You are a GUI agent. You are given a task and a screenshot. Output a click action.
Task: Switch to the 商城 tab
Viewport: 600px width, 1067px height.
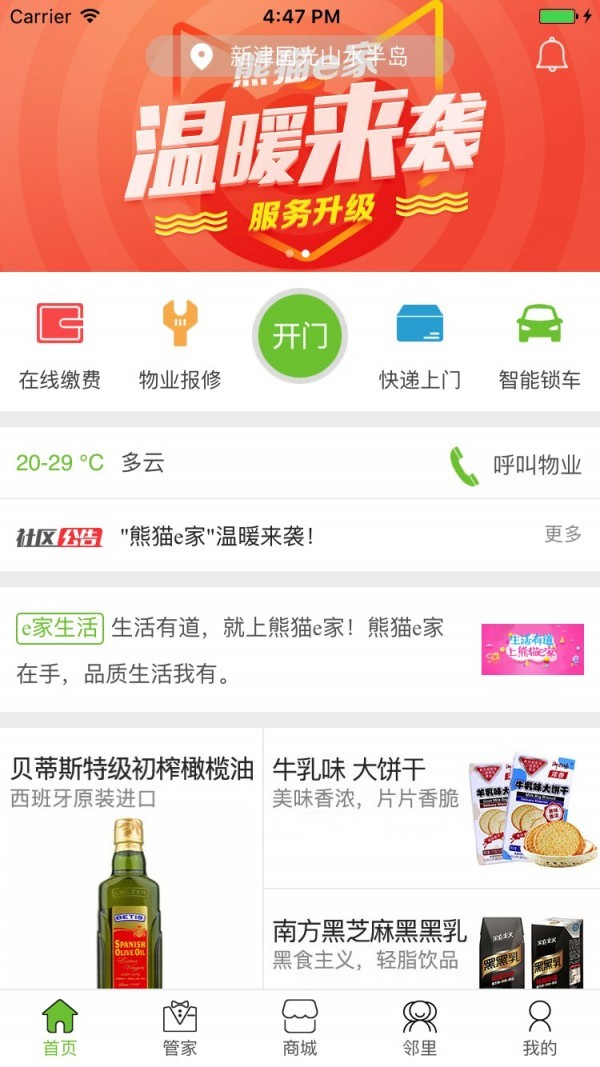[x=300, y=1029]
